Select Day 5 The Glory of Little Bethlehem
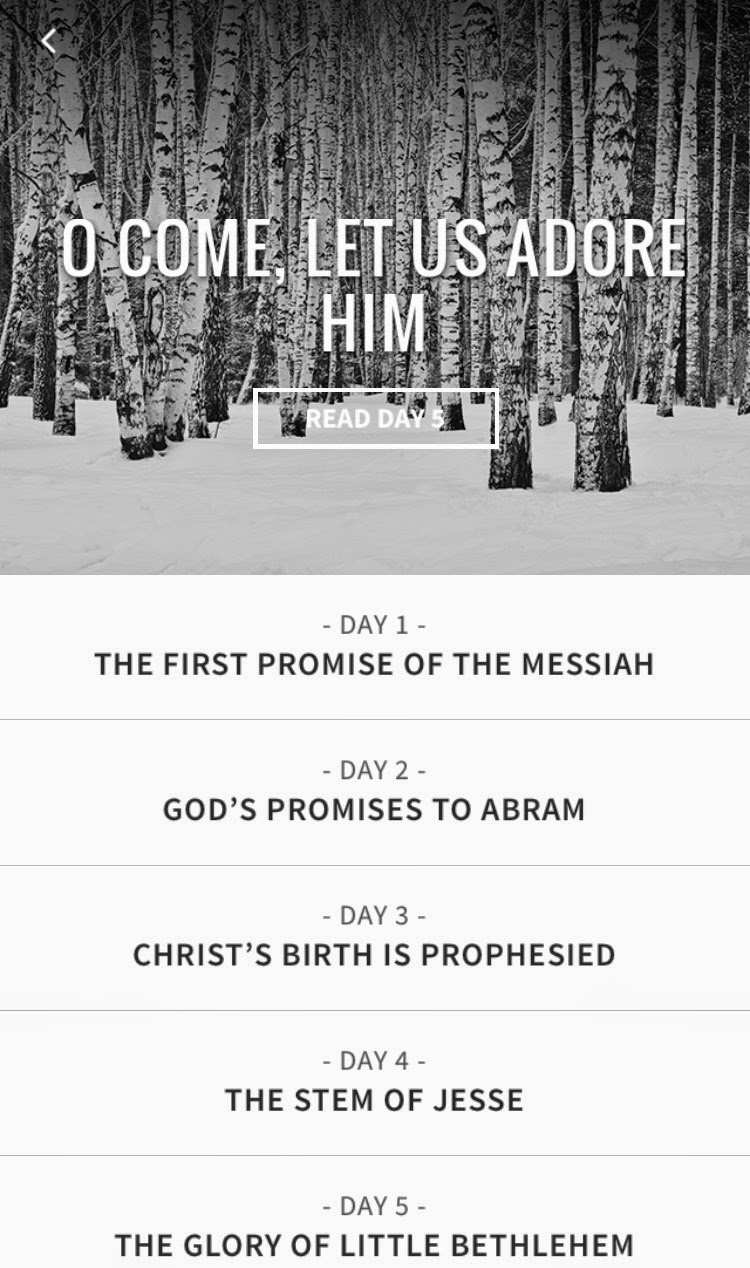The height and width of the screenshot is (1268, 750). [375, 1212]
